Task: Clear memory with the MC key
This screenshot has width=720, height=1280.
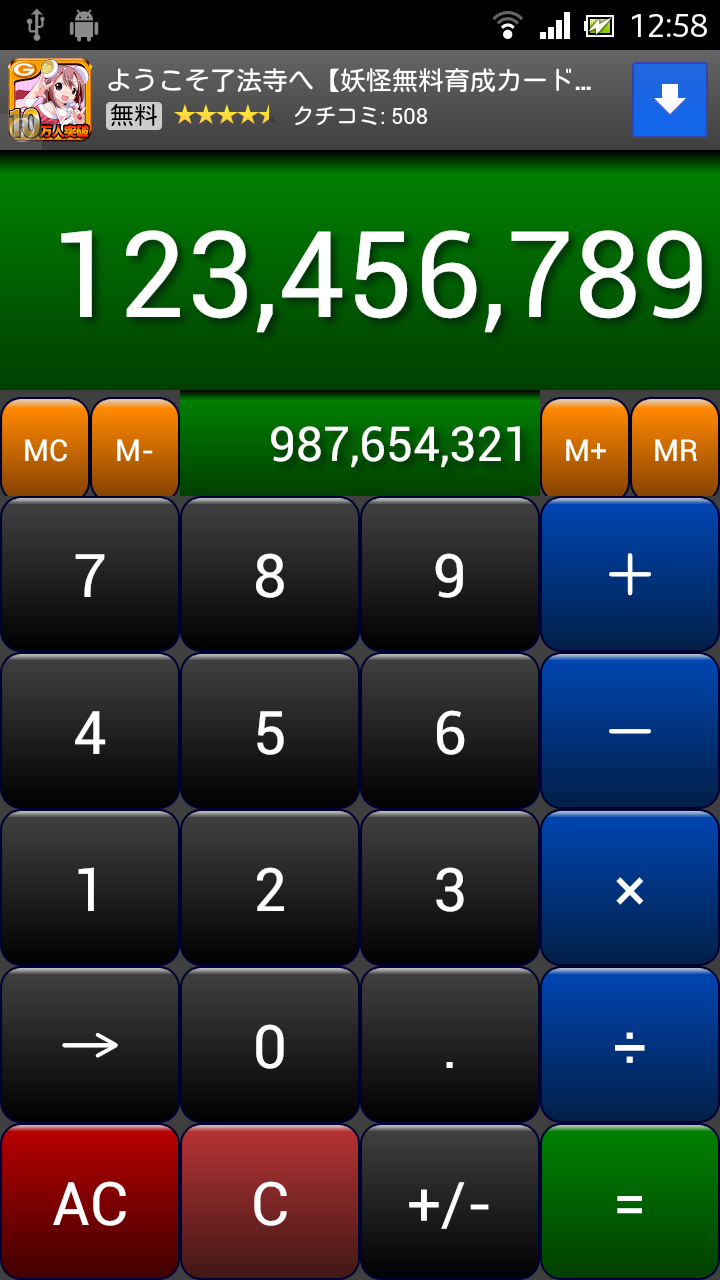Action: (45, 449)
